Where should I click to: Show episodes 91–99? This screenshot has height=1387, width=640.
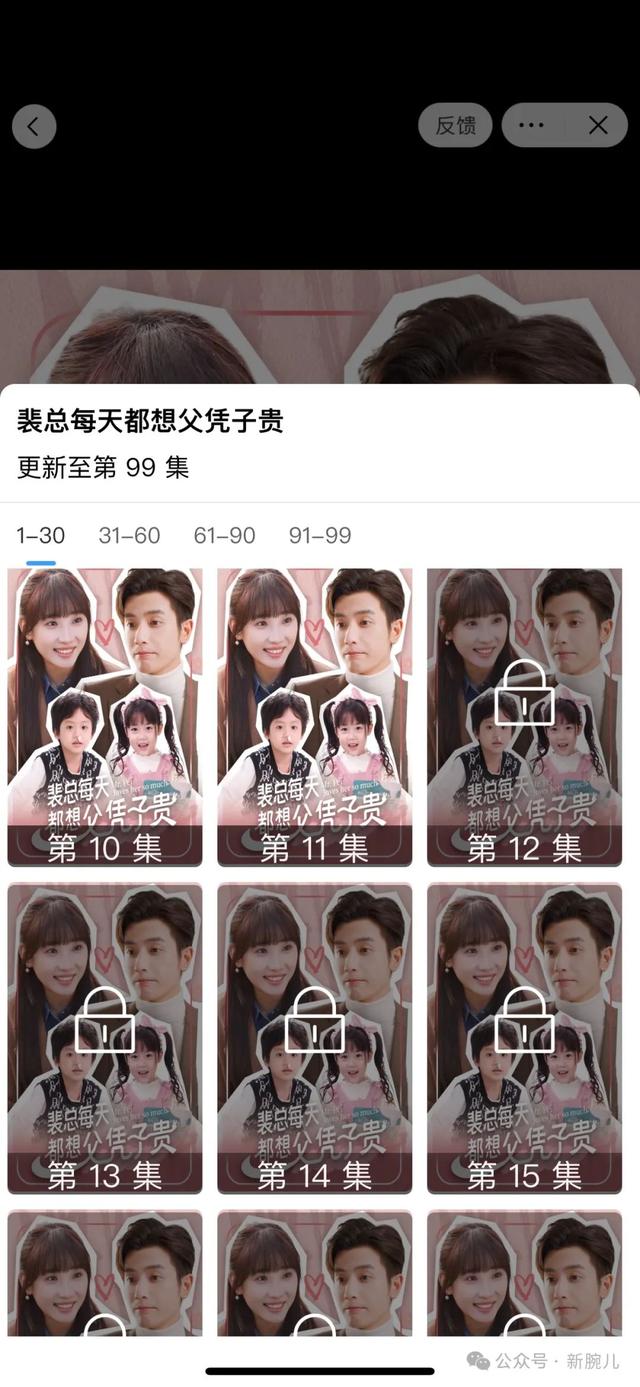320,536
